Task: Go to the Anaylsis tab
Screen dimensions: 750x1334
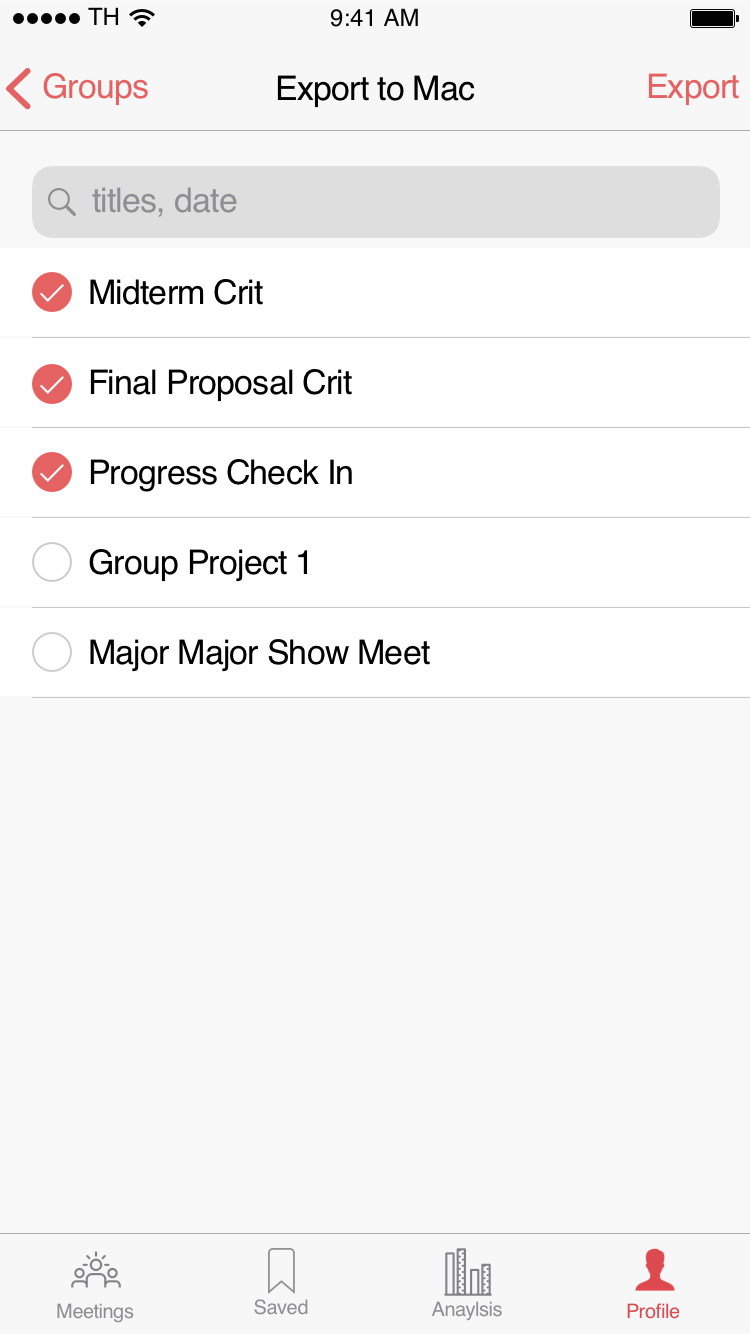Action: point(467,1284)
